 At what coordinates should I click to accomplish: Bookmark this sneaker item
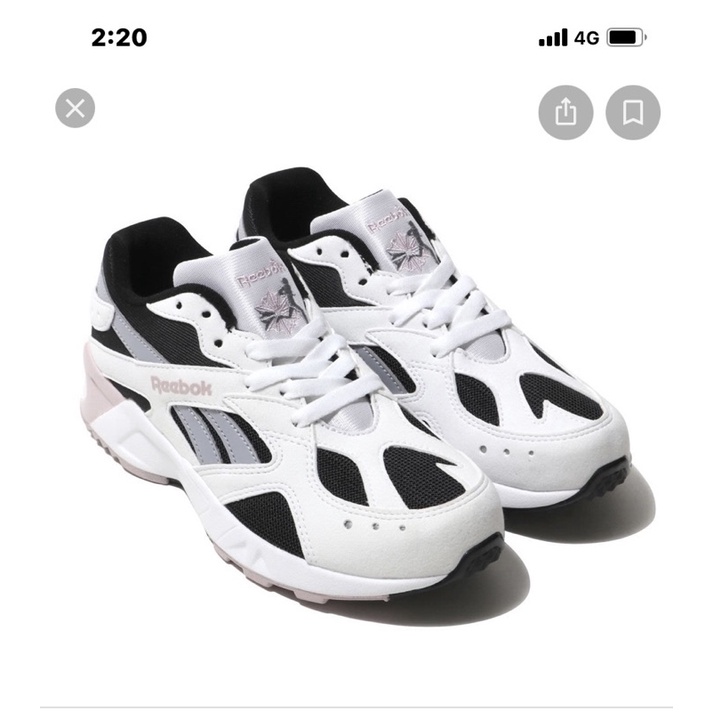[633, 112]
